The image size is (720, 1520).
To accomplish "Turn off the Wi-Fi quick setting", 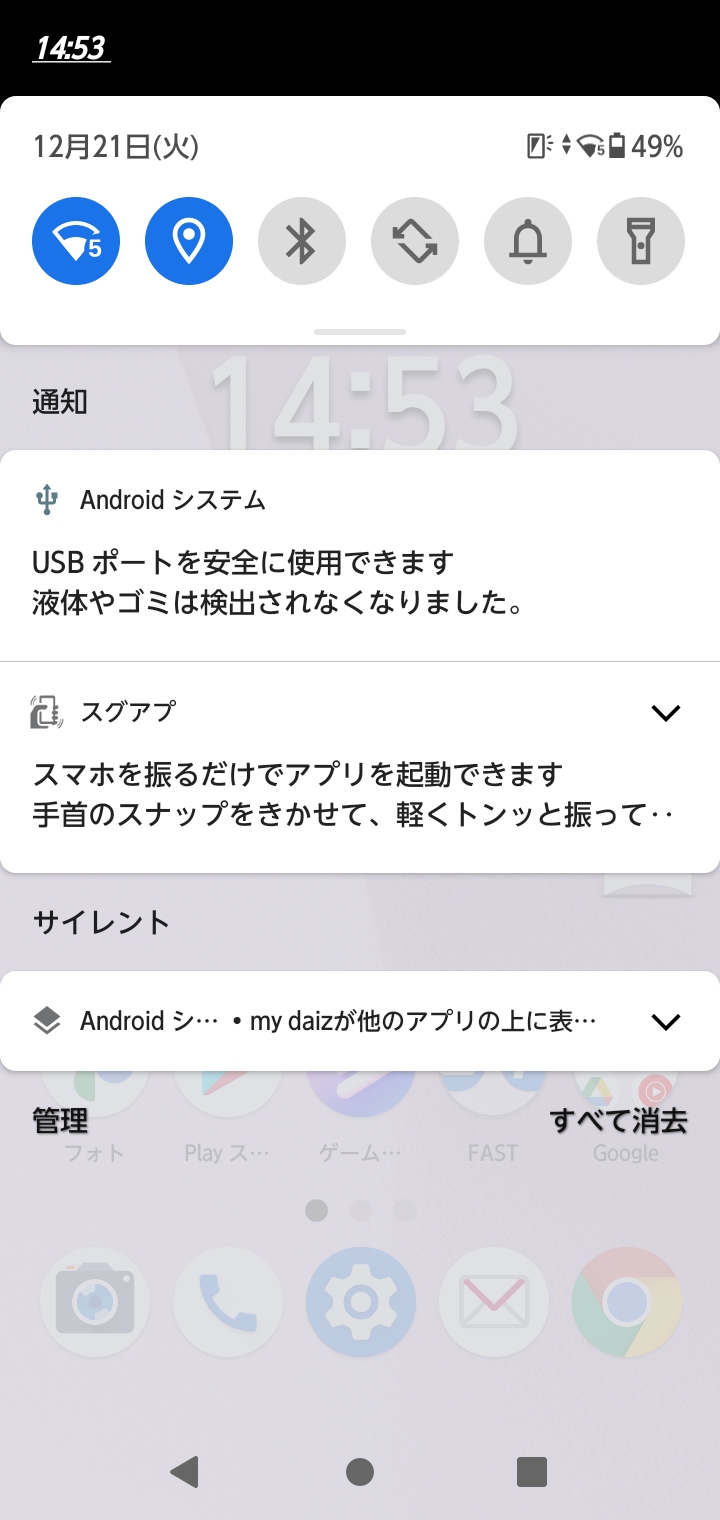I will click(76, 241).
